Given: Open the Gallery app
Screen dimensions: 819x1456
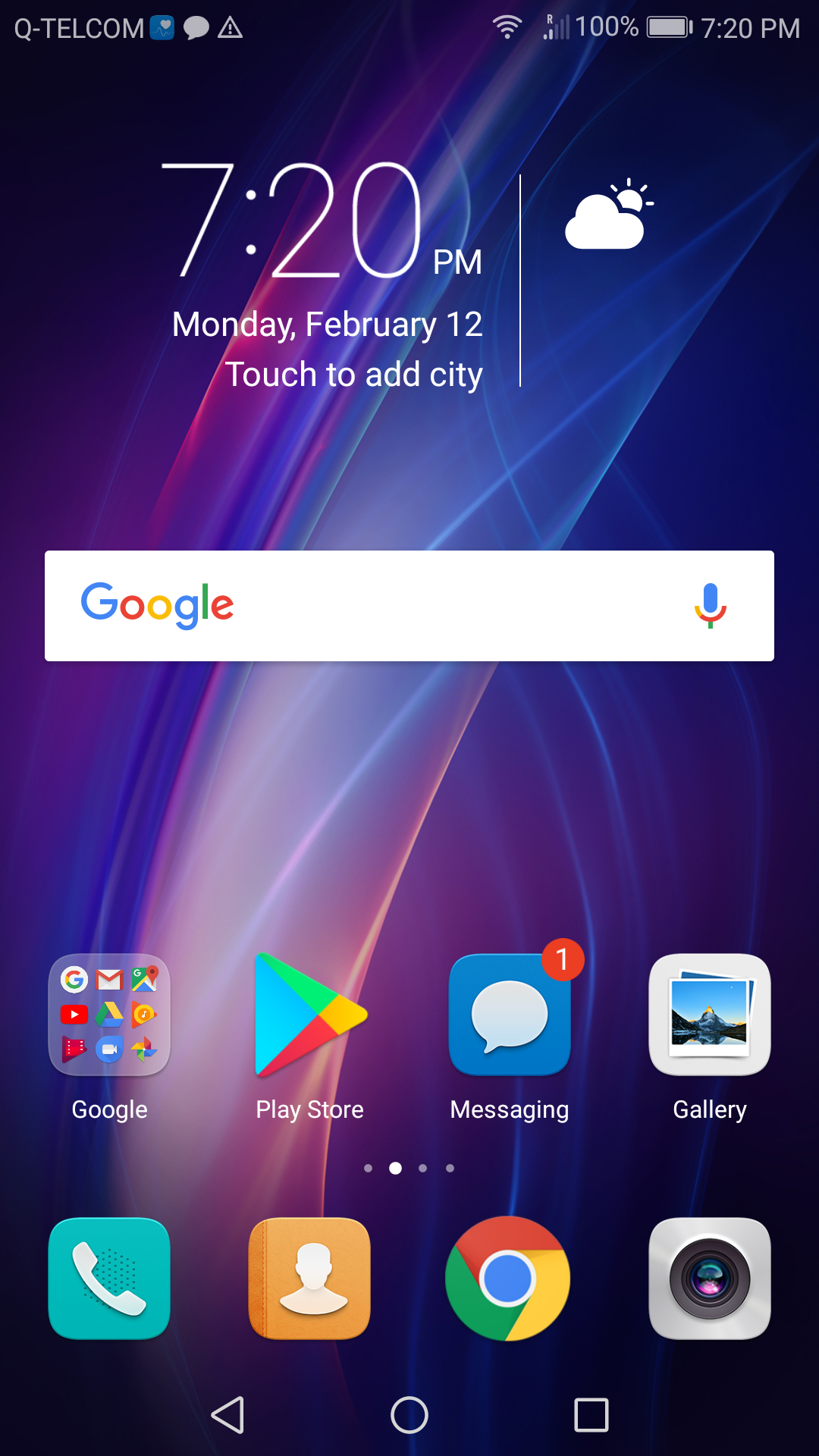Looking at the screenshot, I should tap(710, 1015).
